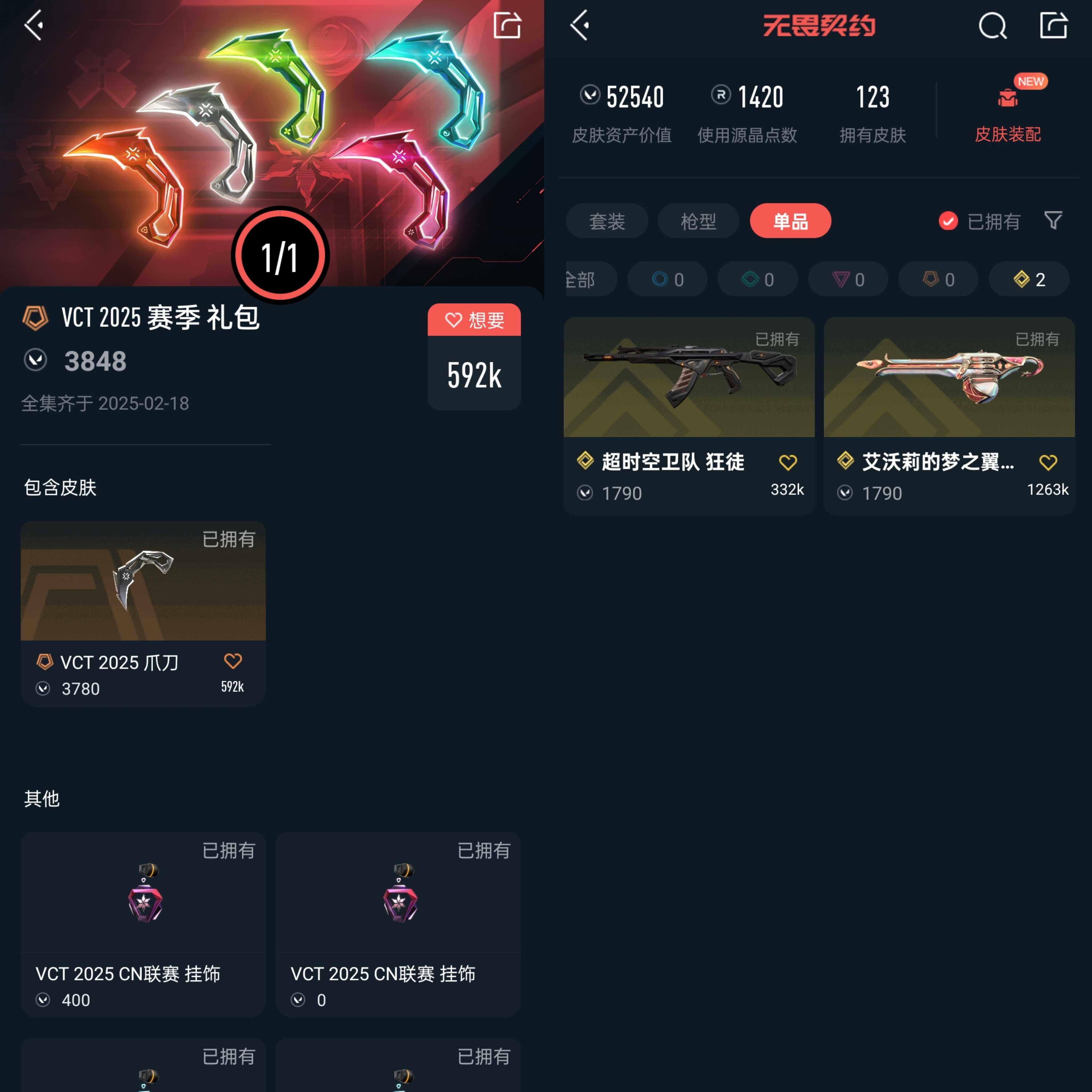Tap the 想要 wishlist button

coord(474,320)
